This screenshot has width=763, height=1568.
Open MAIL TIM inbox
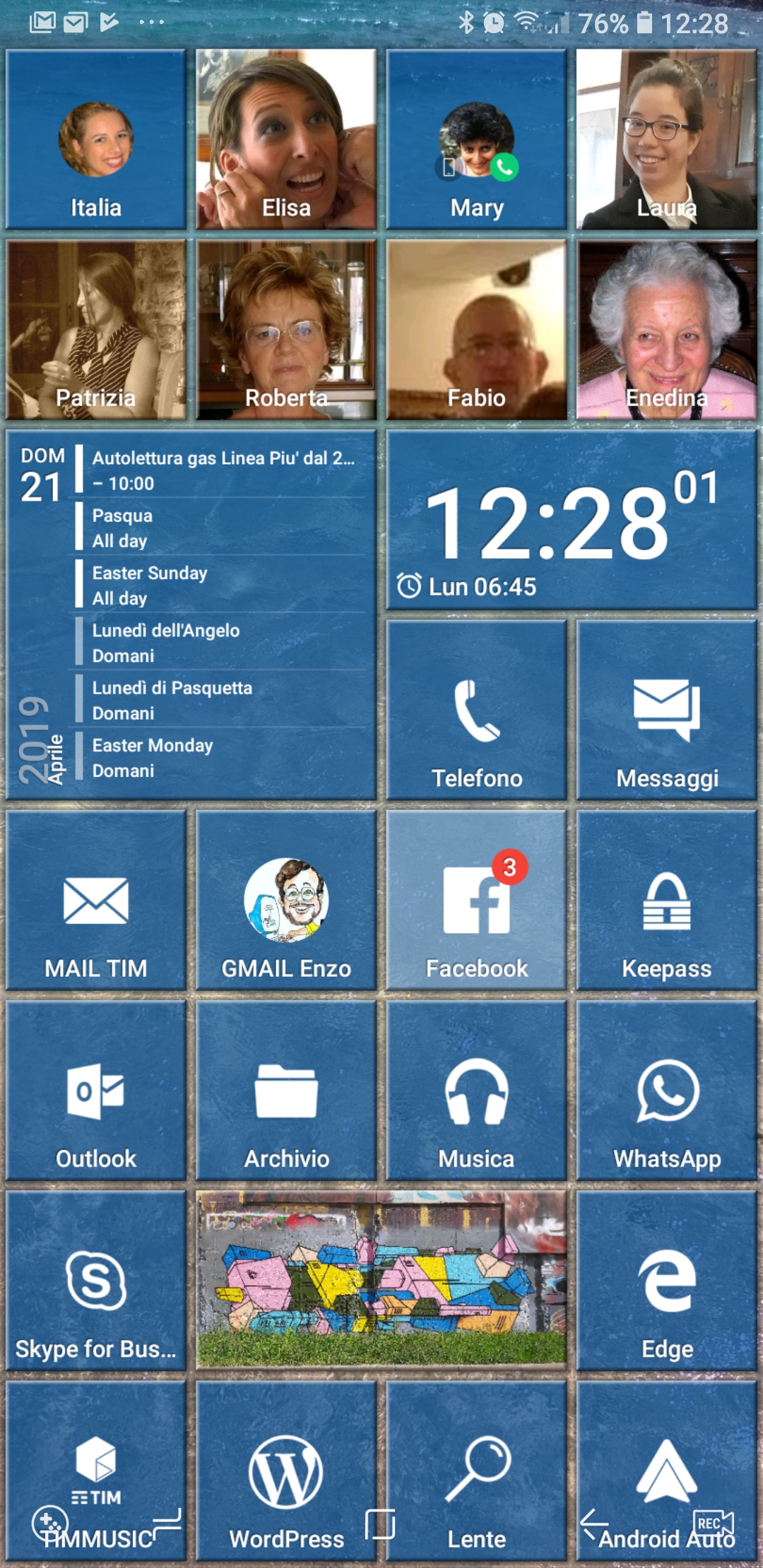pos(95,901)
